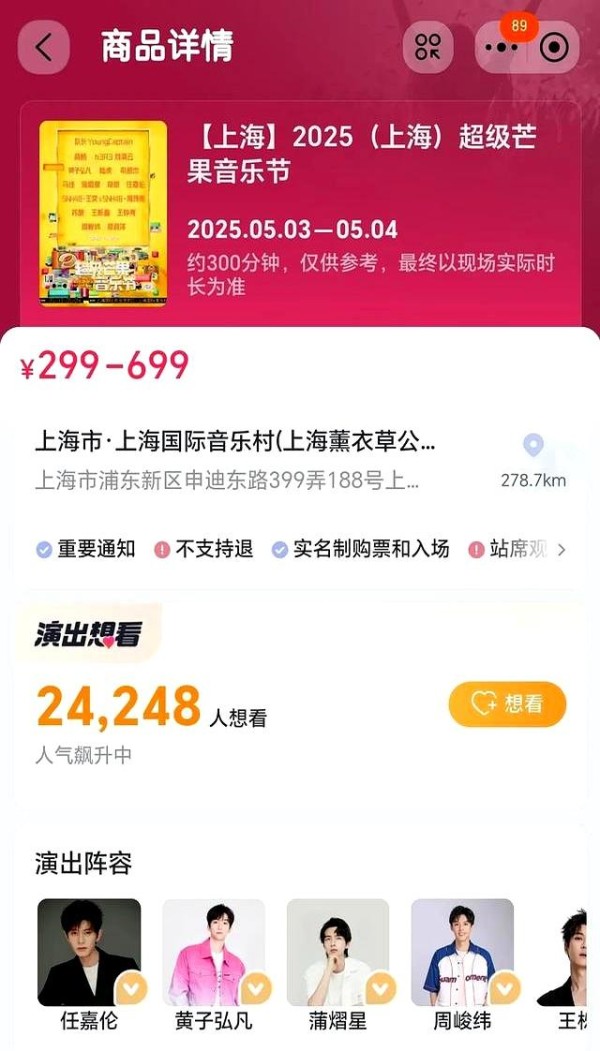The height and width of the screenshot is (1051, 600).
Task: Close the mini program with the circle icon
Action: pos(553,47)
